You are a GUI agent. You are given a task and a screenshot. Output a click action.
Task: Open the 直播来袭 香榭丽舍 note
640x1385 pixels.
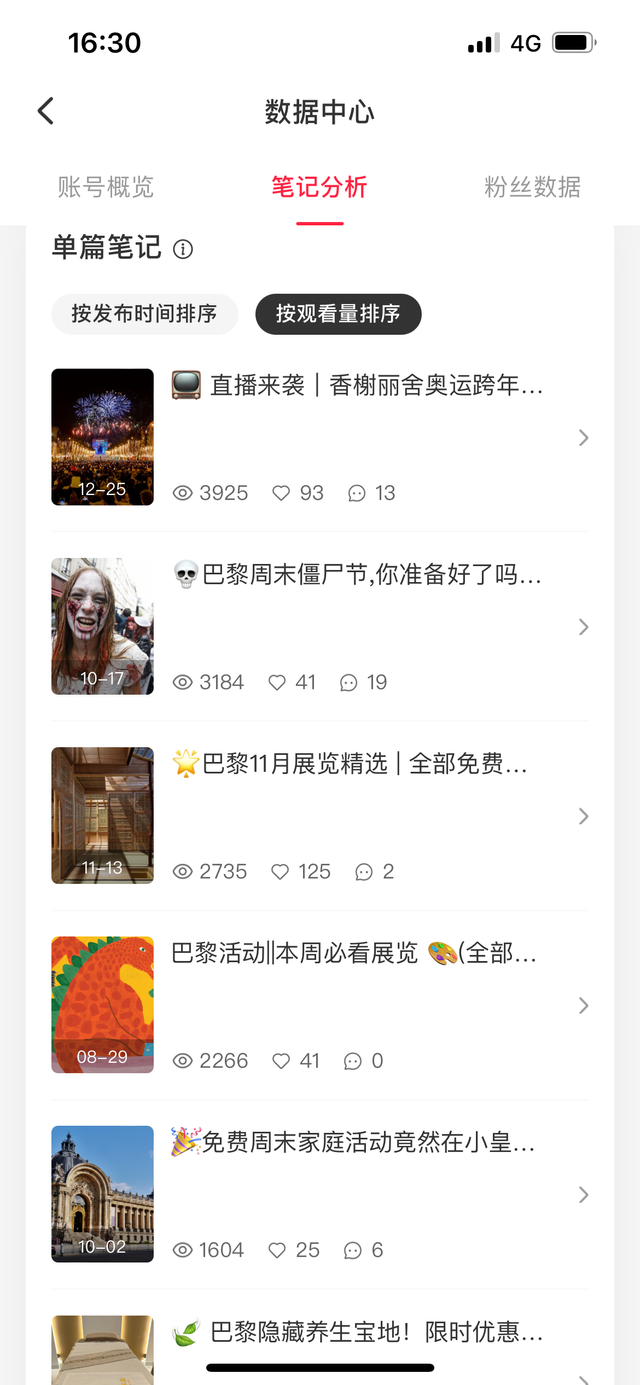tap(320, 437)
